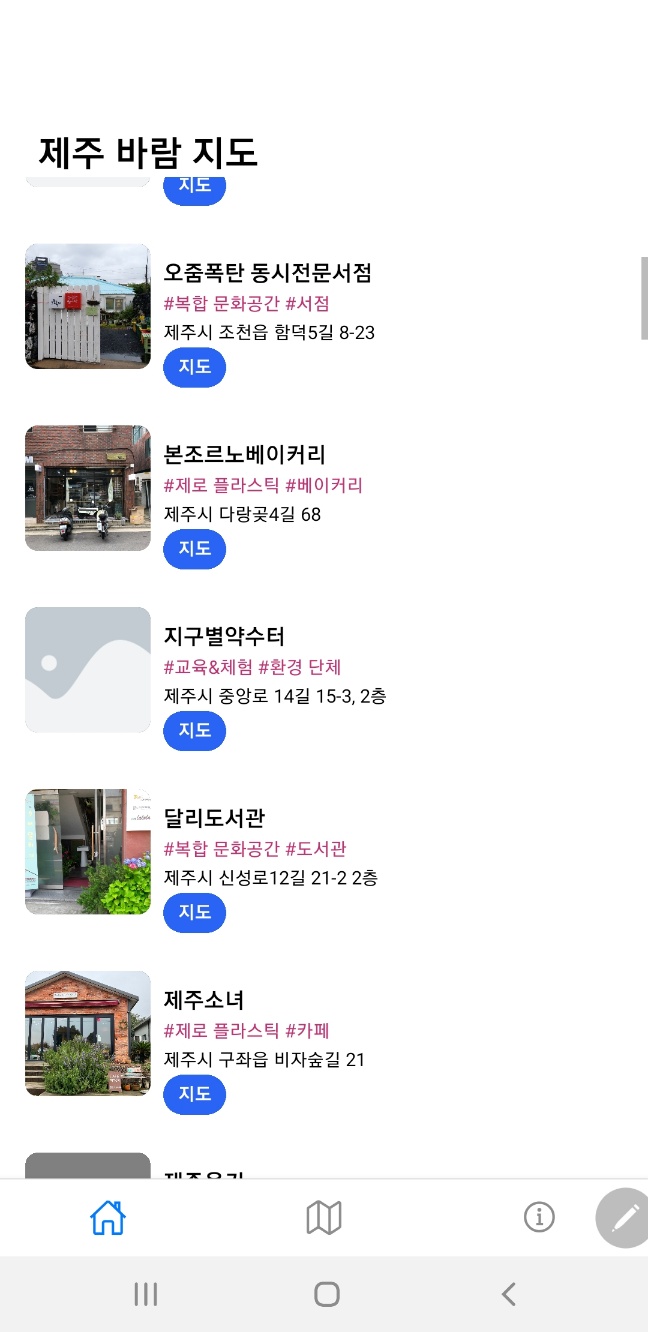Open the 달리도서관 thumbnail
Viewport: 648px width, 1332px height.
88,852
